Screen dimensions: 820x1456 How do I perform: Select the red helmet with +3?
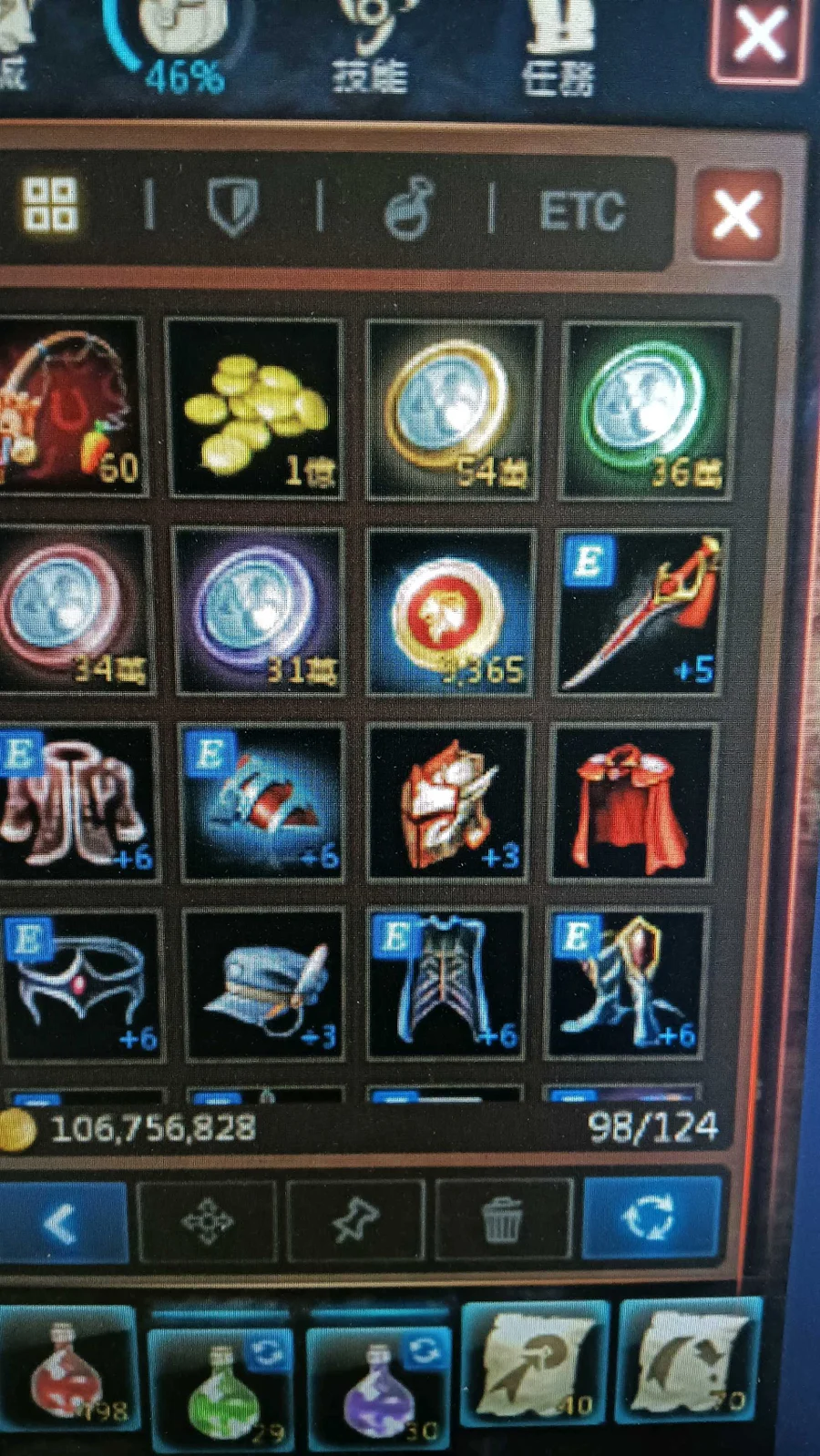pos(448,803)
